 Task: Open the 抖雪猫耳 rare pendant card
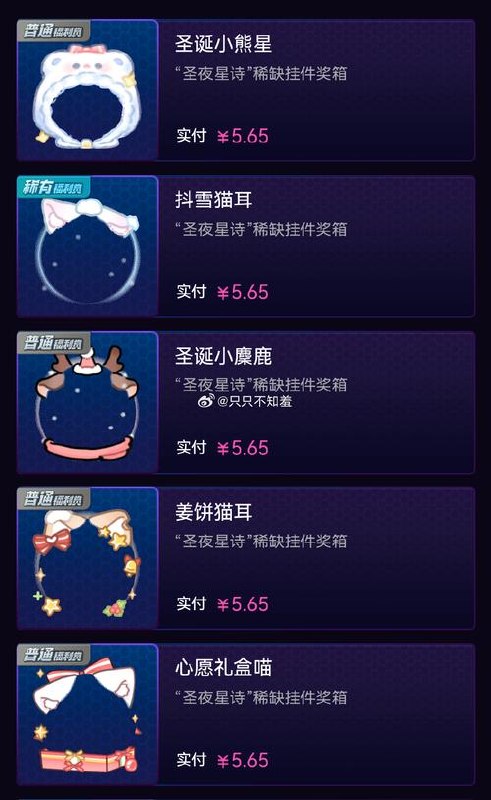point(246,246)
